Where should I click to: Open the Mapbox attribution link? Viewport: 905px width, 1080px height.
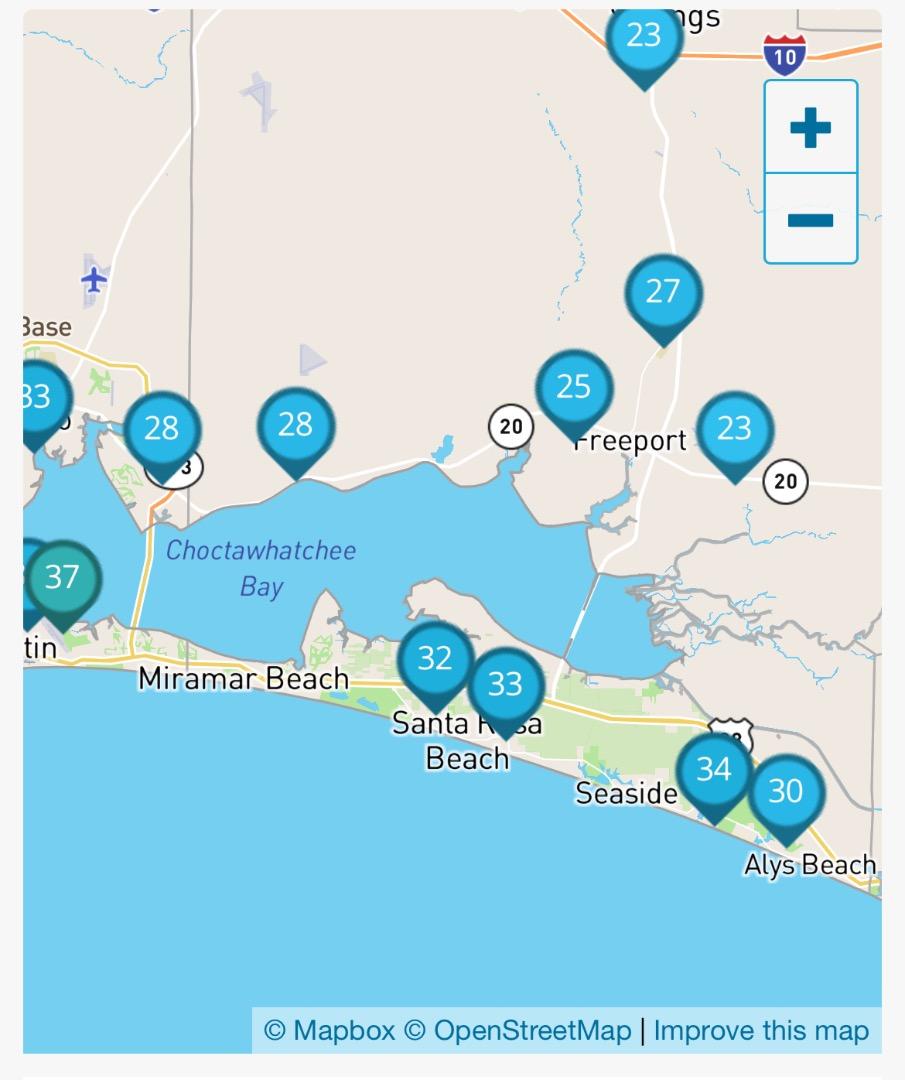[x=329, y=1031]
